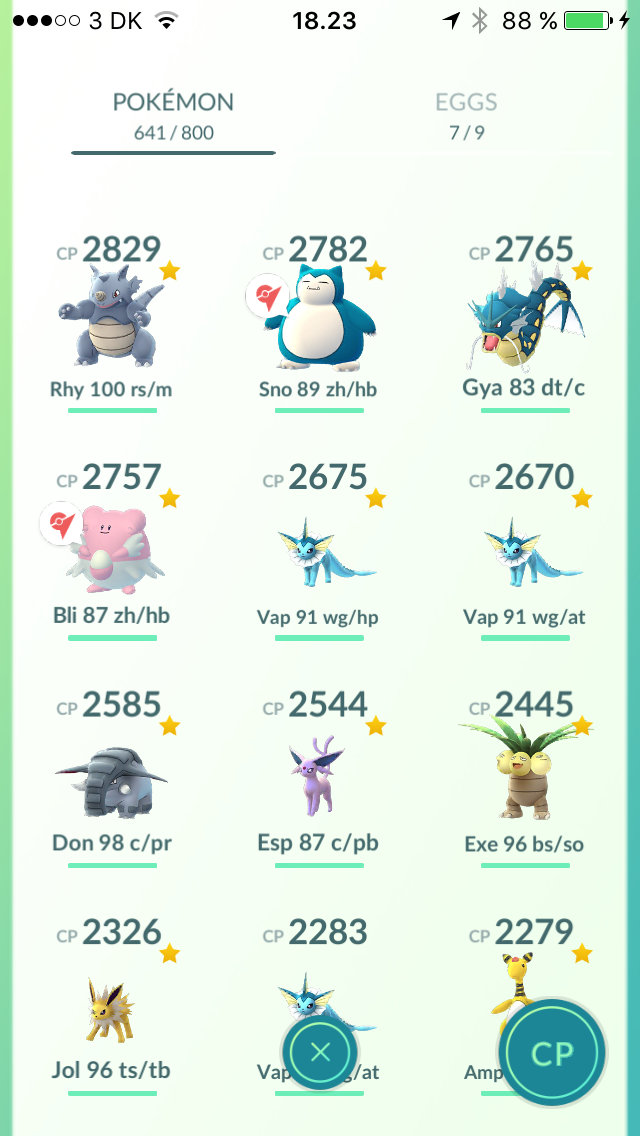Close the Pokémon list with X button
This screenshot has width=640, height=1136.
(320, 1053)
